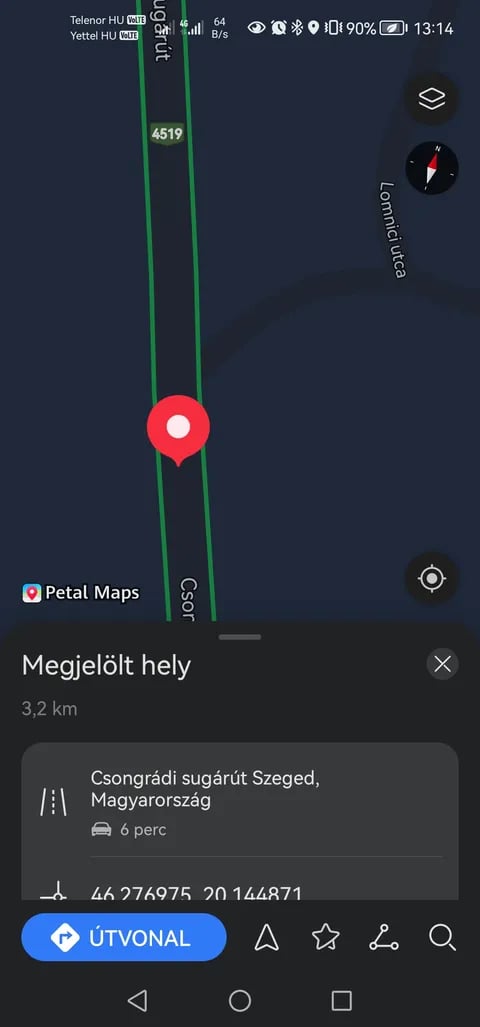The image size is (480, 1027).
Task: Expand the panel using its drag handle
Action: pos(240,637)
